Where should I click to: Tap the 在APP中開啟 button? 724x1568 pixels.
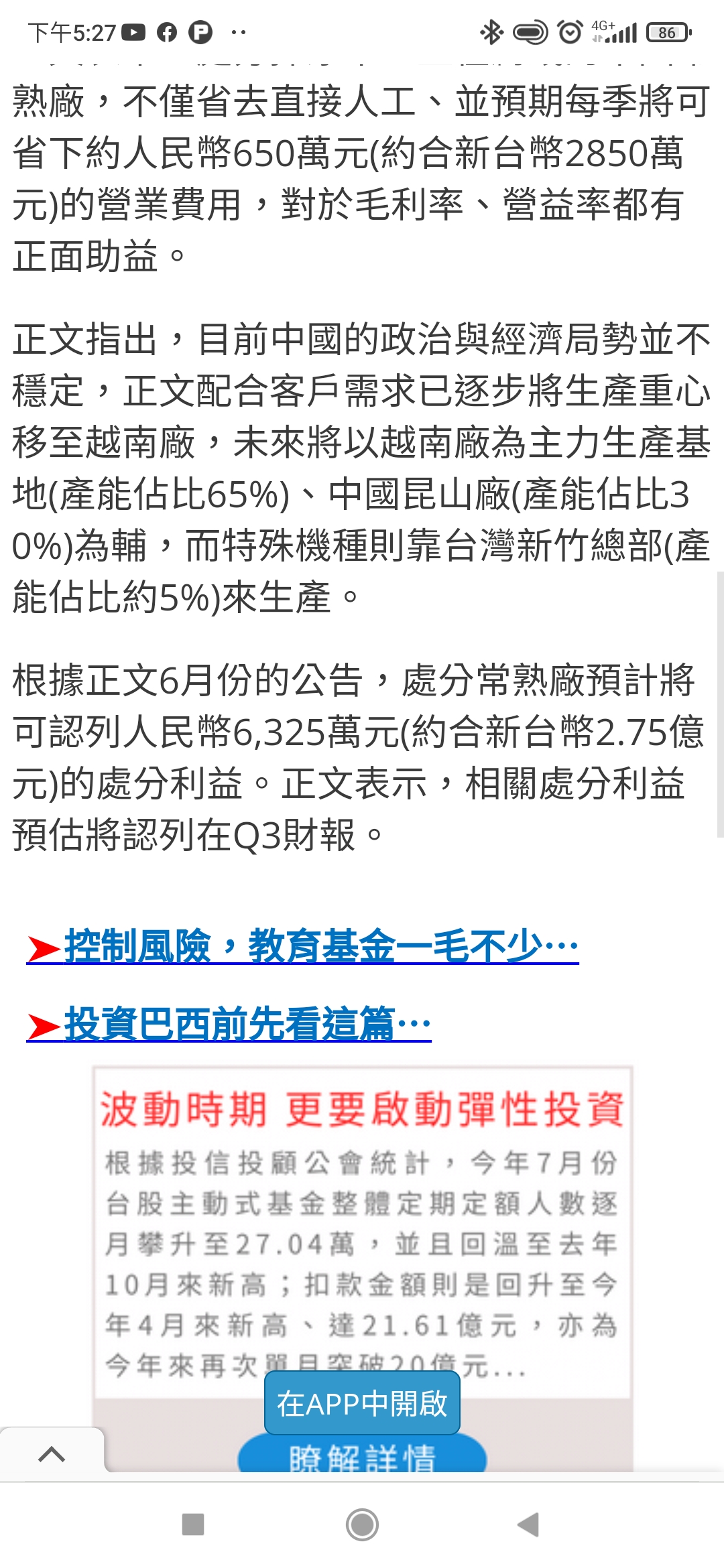pos(362,1402)
